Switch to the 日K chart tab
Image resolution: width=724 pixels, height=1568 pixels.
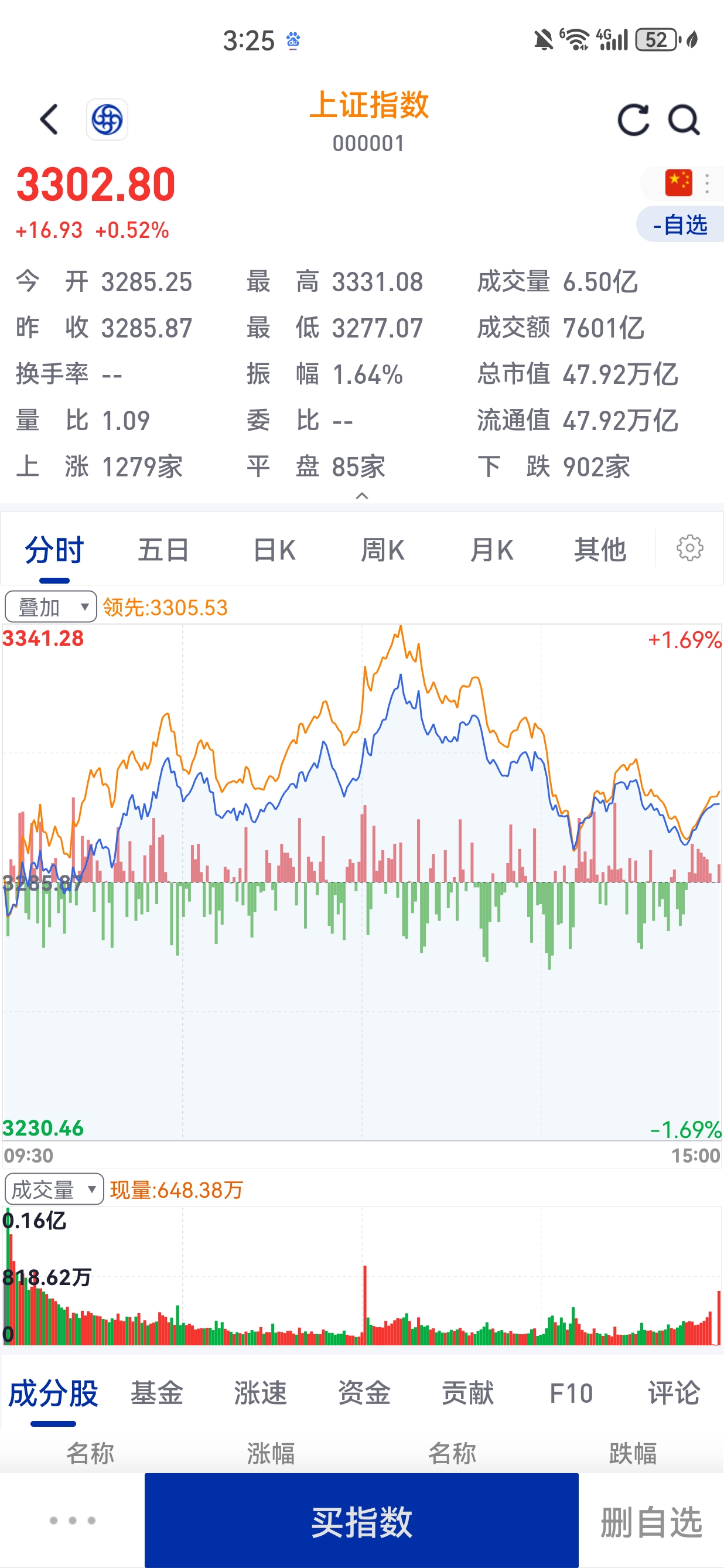click(272, 548)
